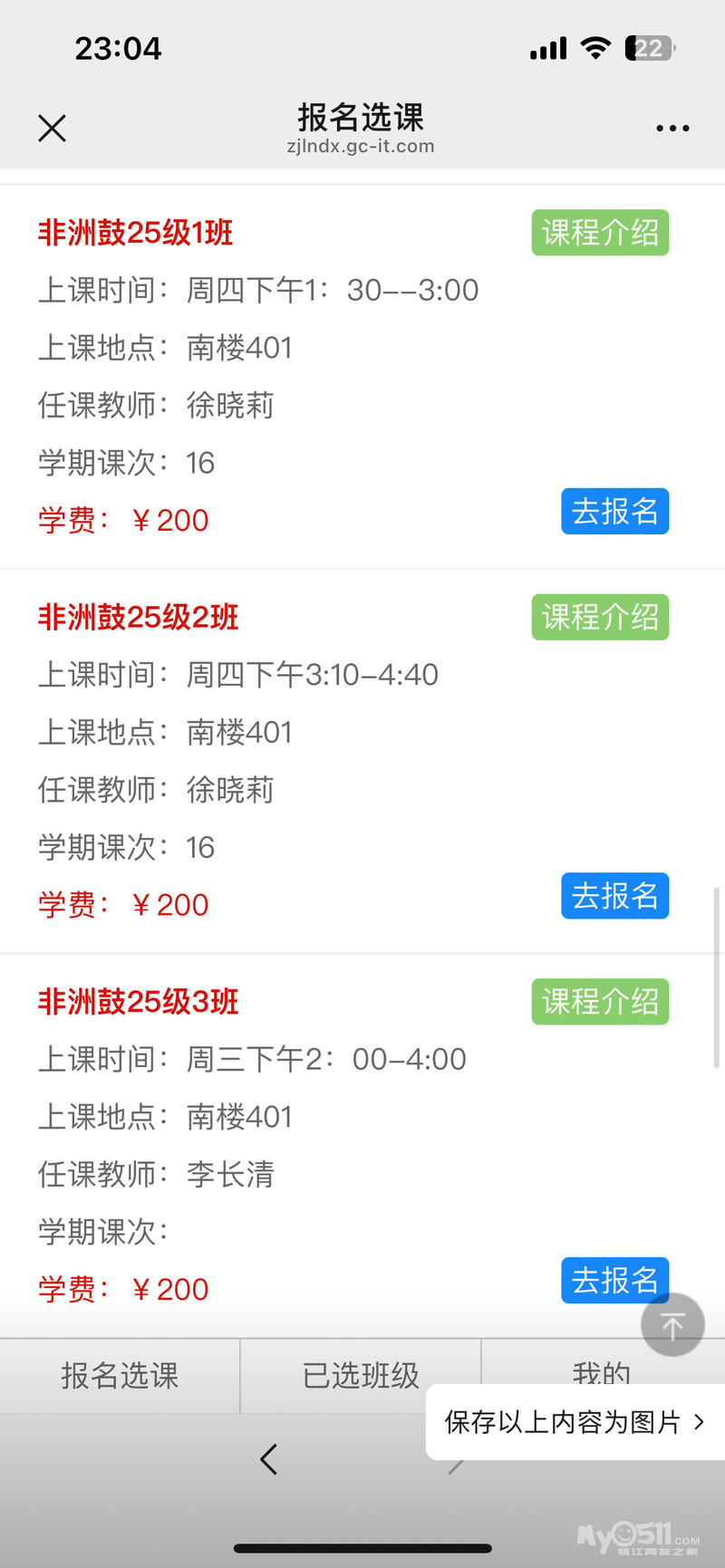Tap 去报名 for 非洲鼓25级2班
Image resolution: width=725 pixels, height=1568 pixels.
tap(614, 896)
